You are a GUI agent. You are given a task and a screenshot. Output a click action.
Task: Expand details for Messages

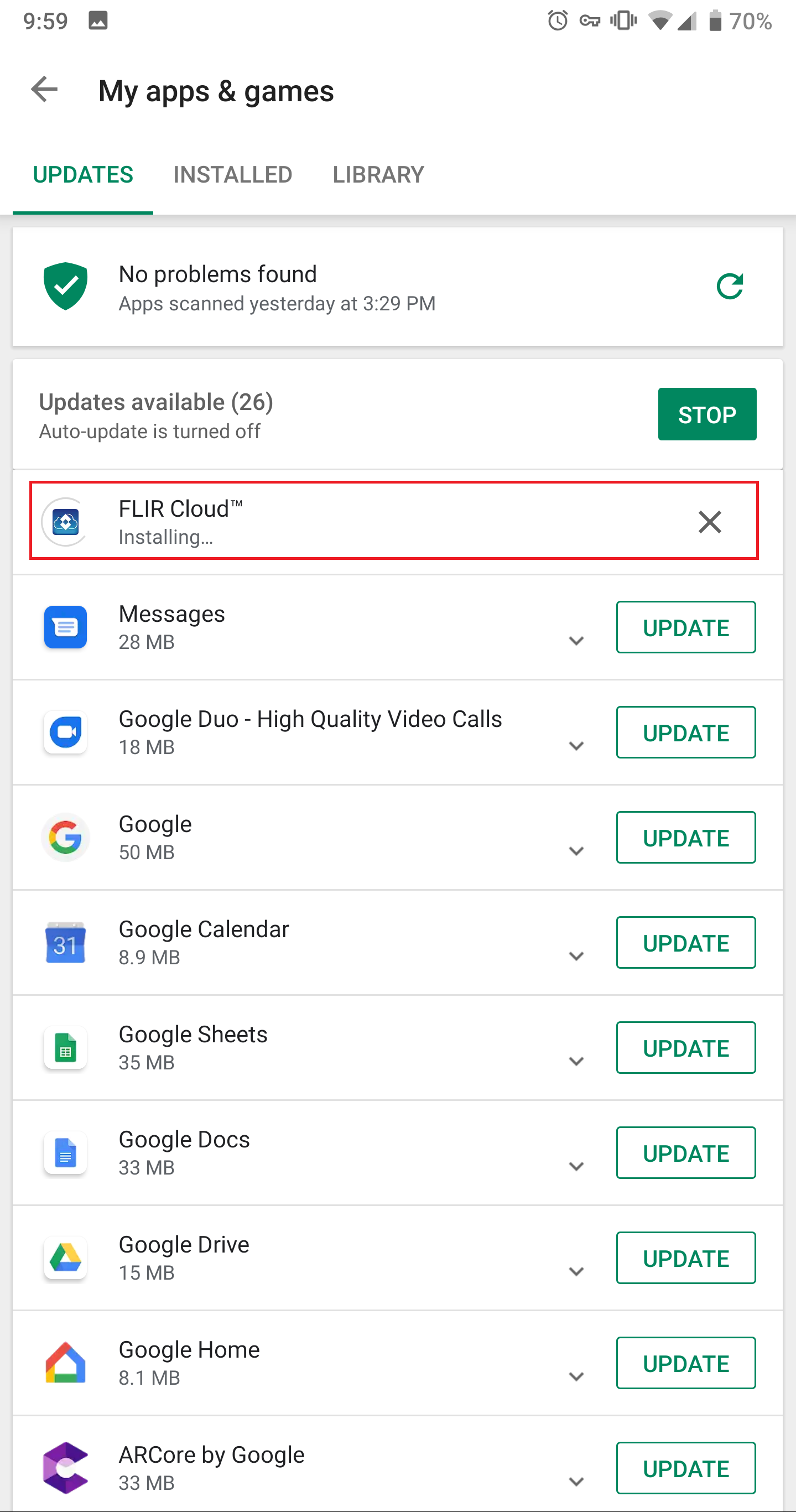click(576, 641)
